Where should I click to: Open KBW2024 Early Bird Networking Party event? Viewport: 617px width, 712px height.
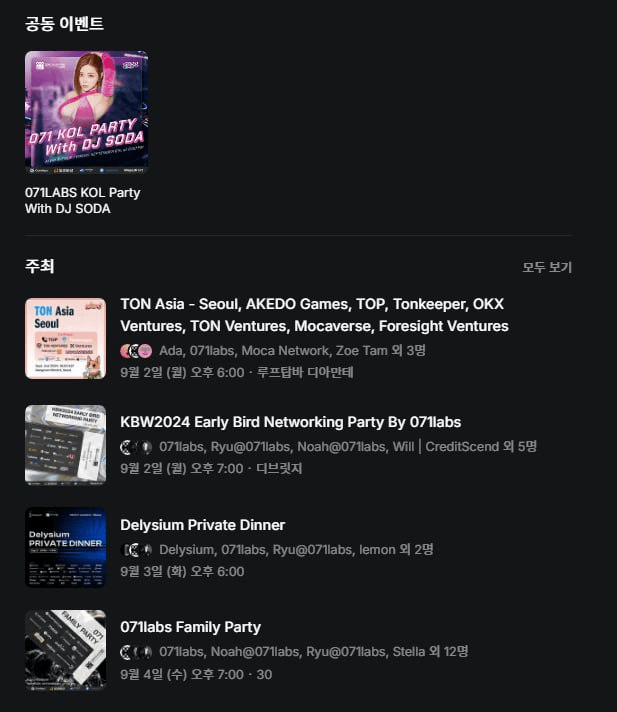tap(290, 422)
